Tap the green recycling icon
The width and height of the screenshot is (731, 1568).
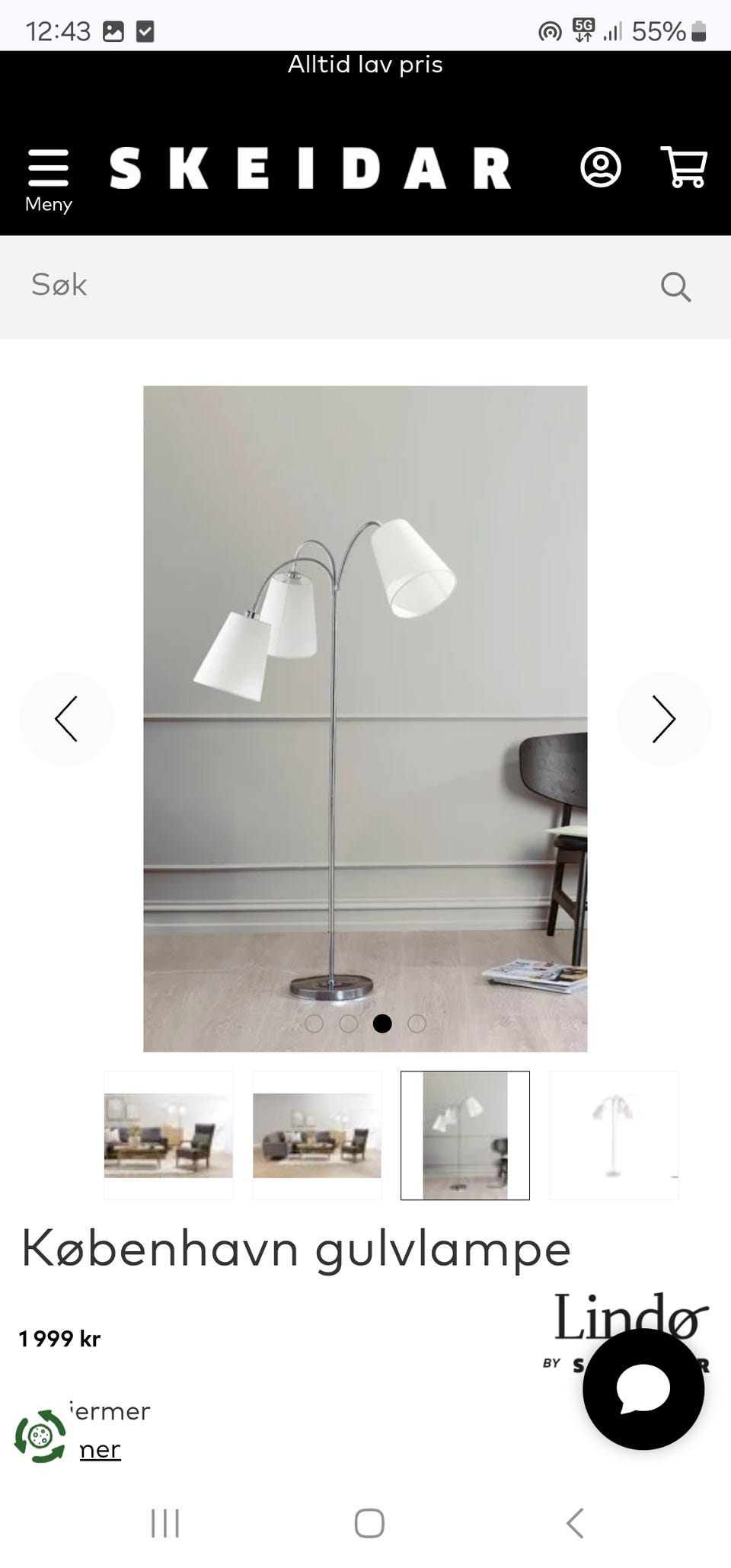click(x=44, y=1435)
